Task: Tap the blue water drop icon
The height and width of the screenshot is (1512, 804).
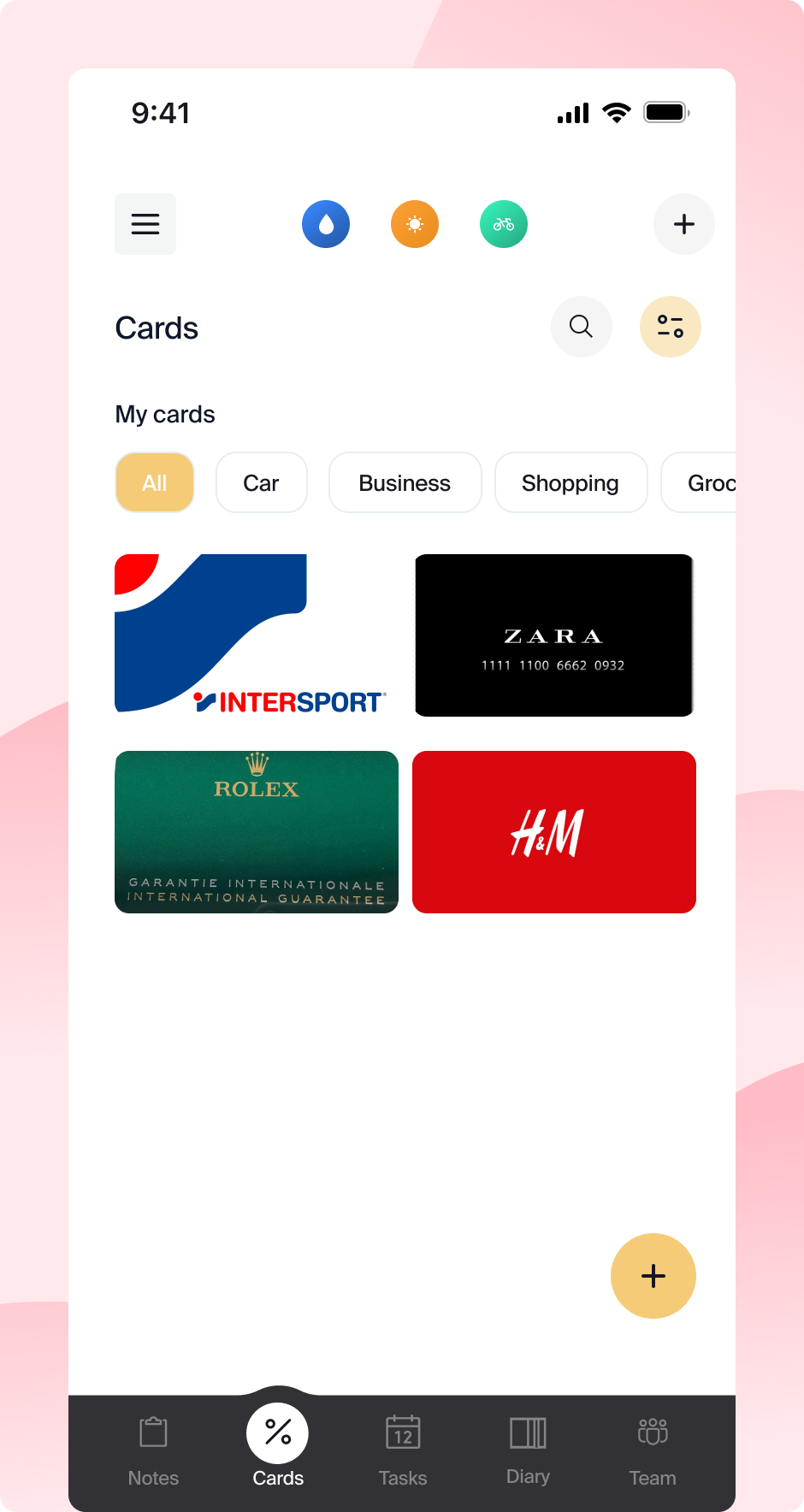Action: (326, 224)
